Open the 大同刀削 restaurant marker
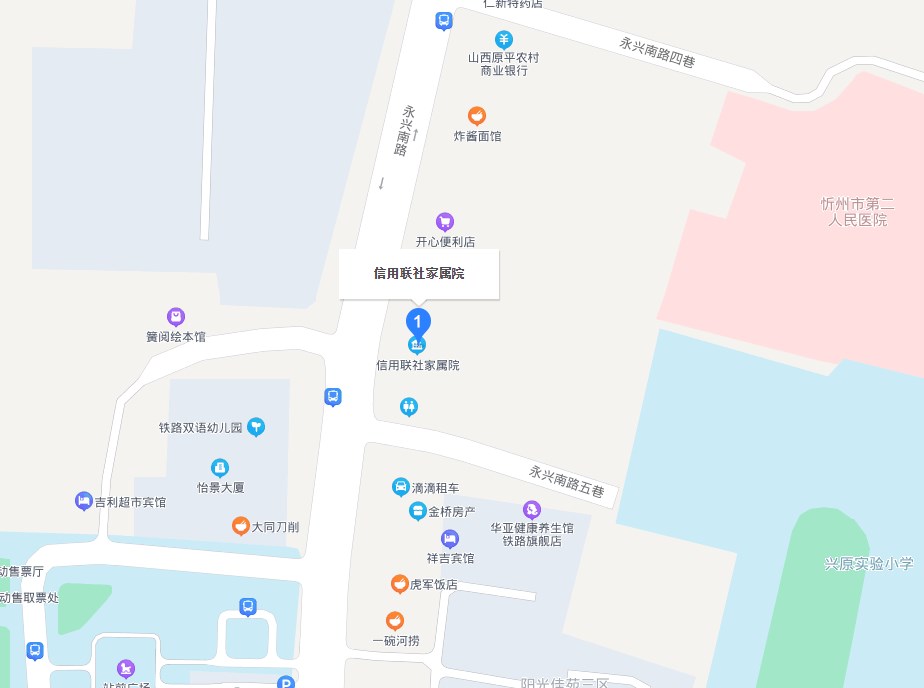The height and width of the screenshot is (688, 924). 240,526
